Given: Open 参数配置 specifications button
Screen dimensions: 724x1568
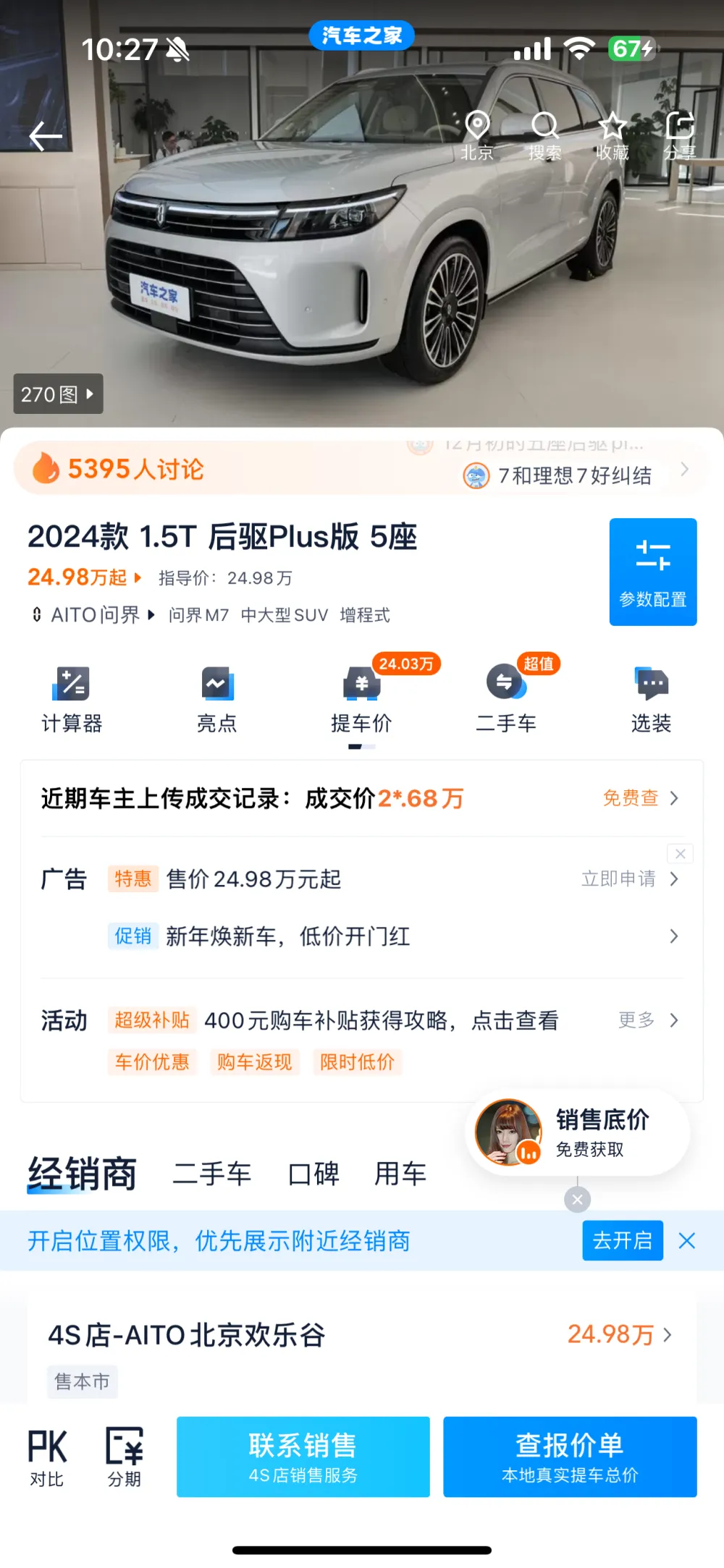Looking at the screenshot, I should (x=652, y=572).
